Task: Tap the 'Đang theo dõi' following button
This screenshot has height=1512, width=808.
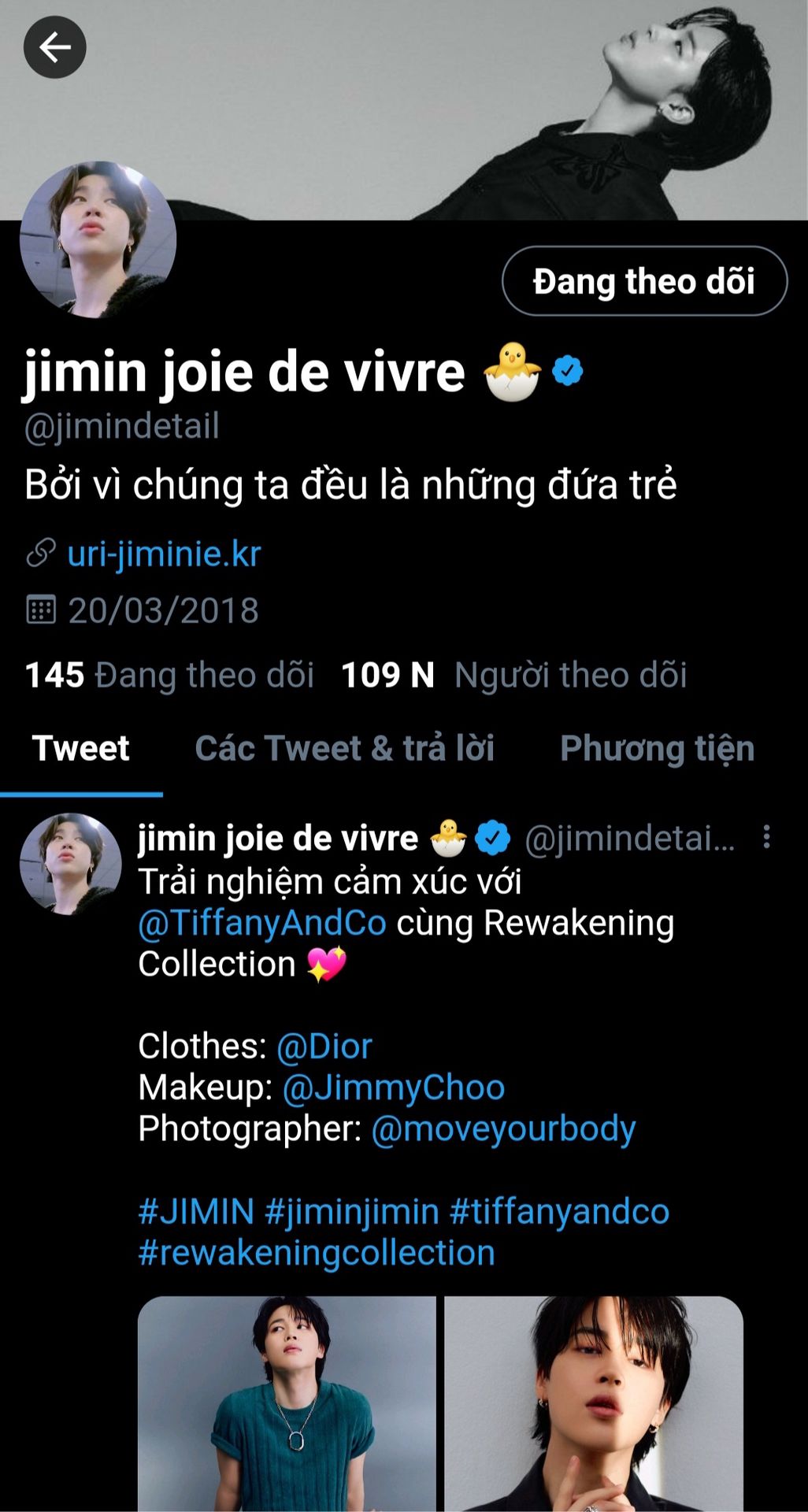Action: 644,281
